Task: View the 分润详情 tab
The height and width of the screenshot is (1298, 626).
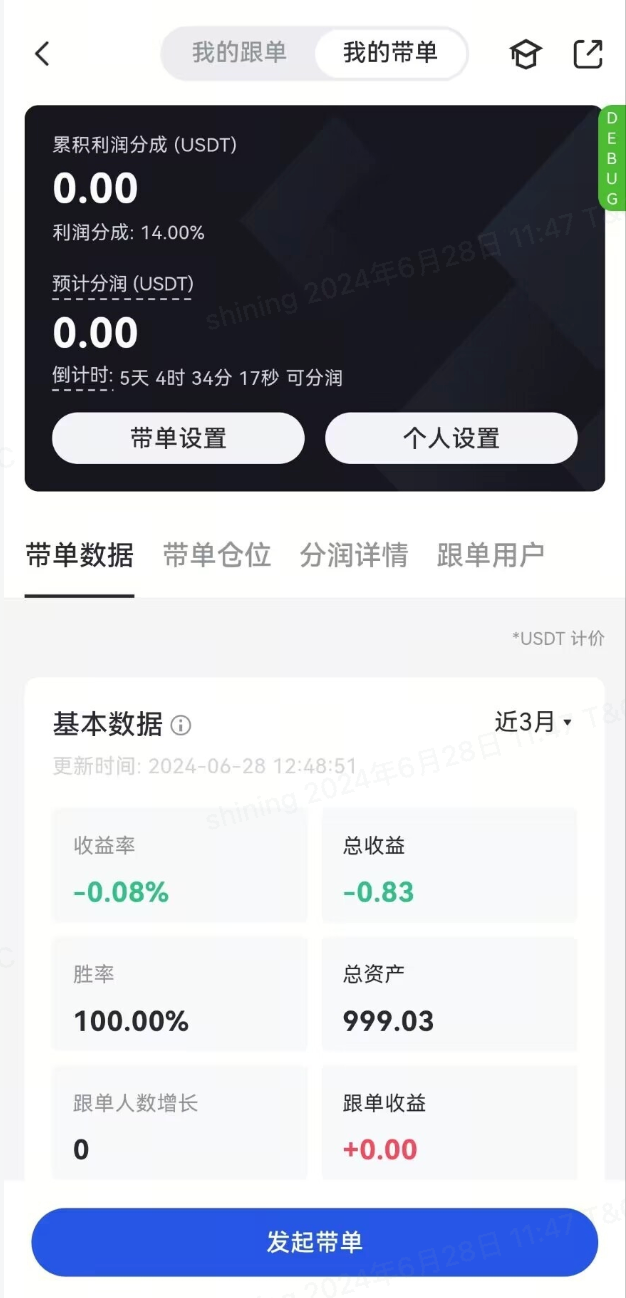Action: pos(354,555)
